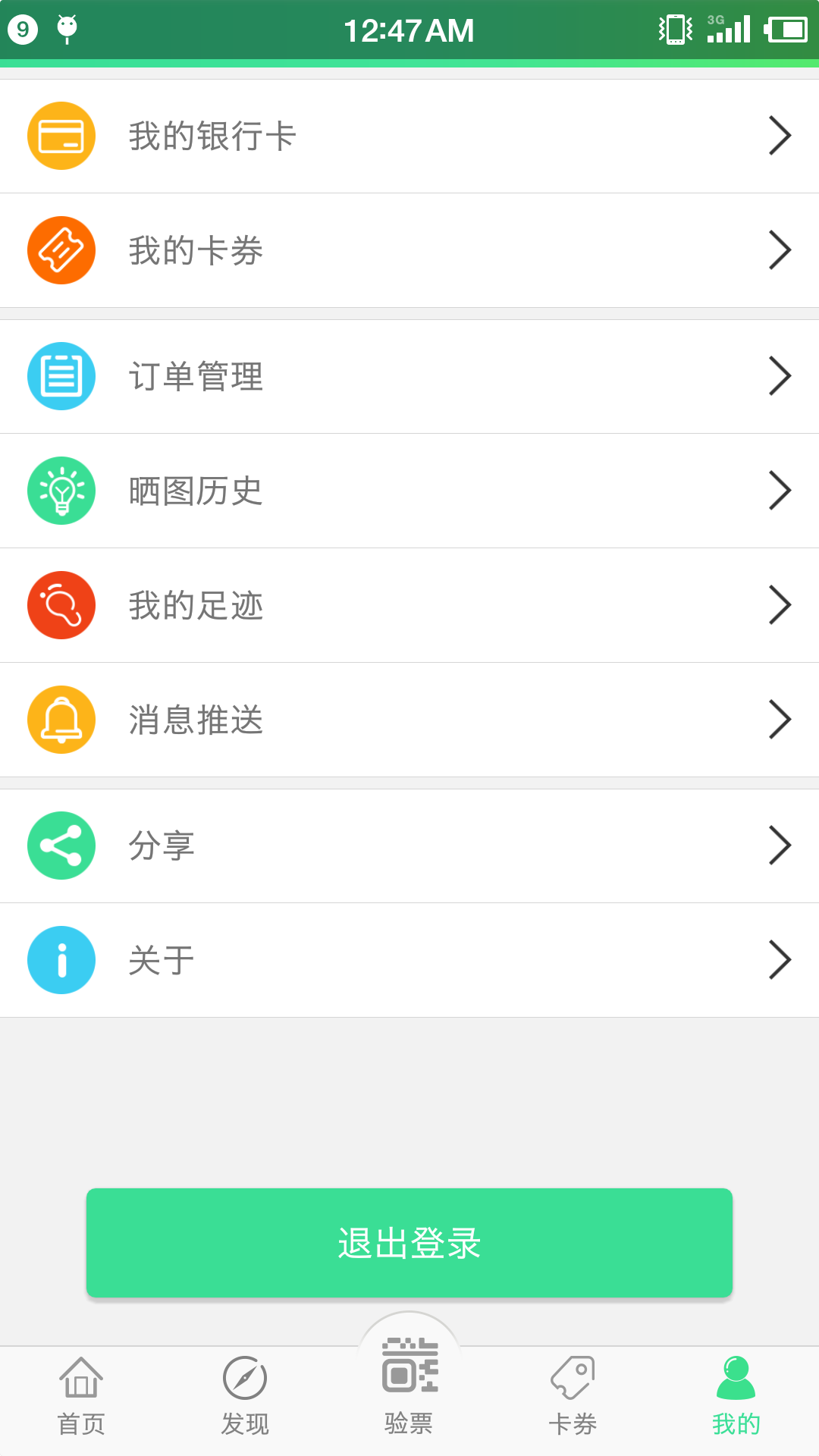Open the 关于 (about) page

[409, 960]
